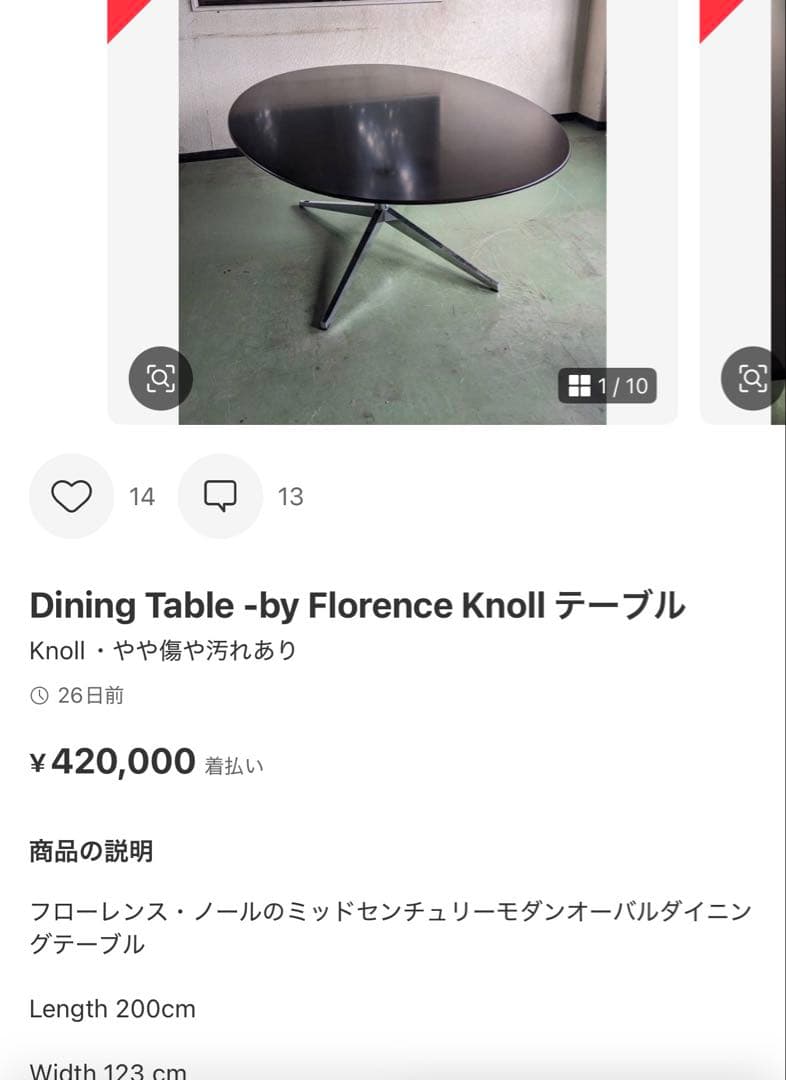Click the heart icon to like the table
Image resolution: width=786 pixels, height=1080 pixels.
coord(70,495)
